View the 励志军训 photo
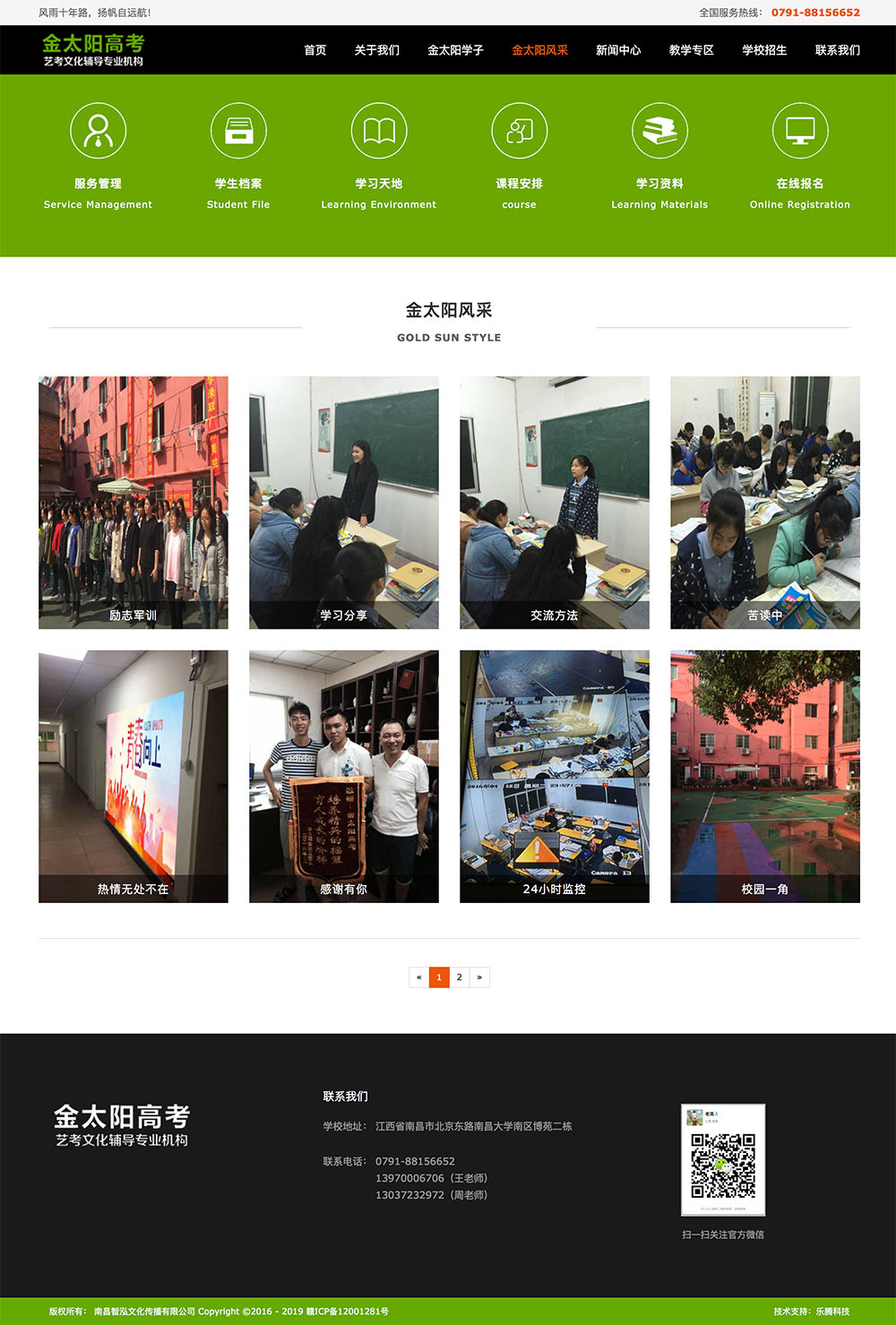The height and width of the screenshot is (1325, 896). click(133, 502)
